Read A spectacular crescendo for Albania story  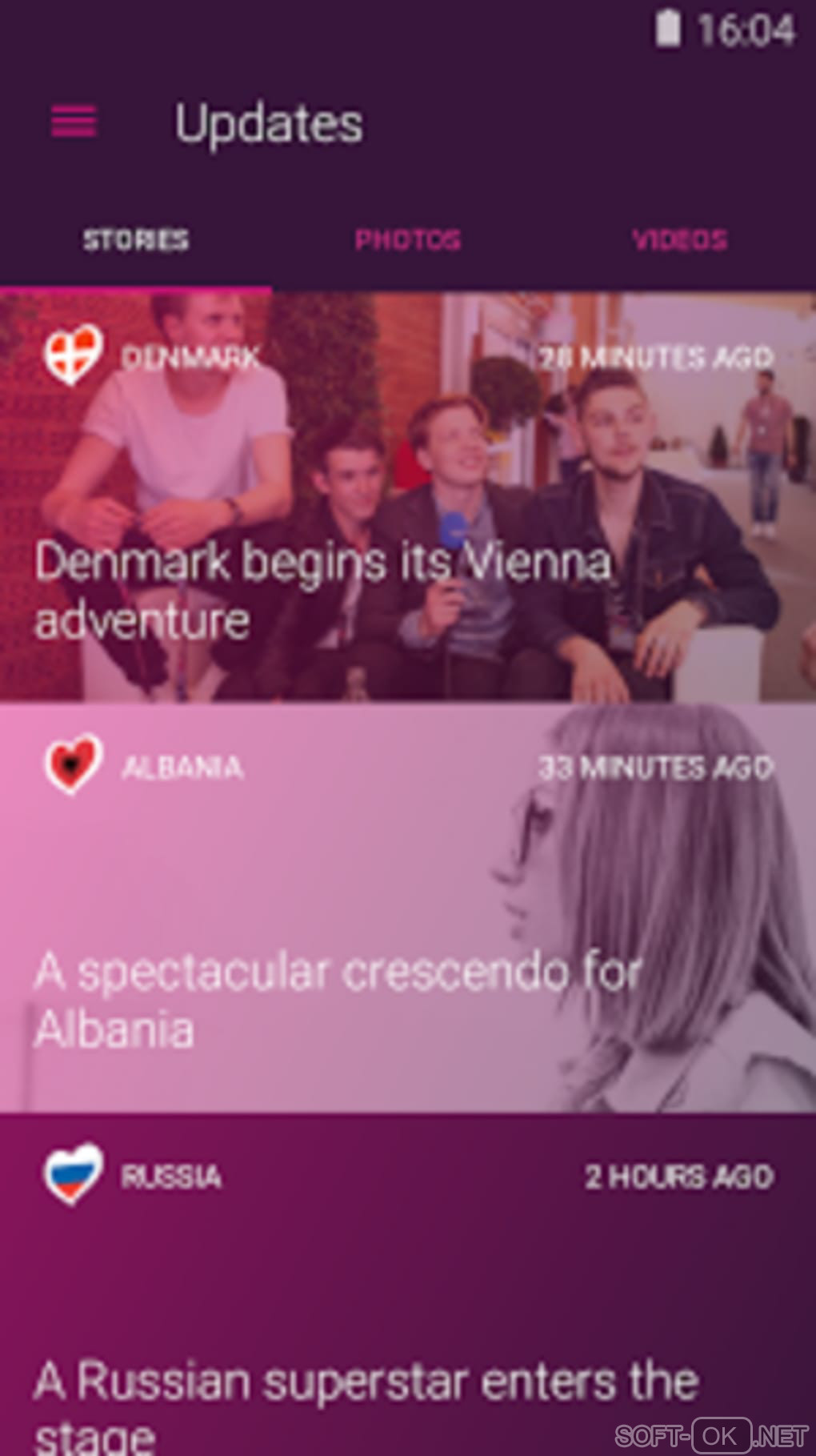336,1000
